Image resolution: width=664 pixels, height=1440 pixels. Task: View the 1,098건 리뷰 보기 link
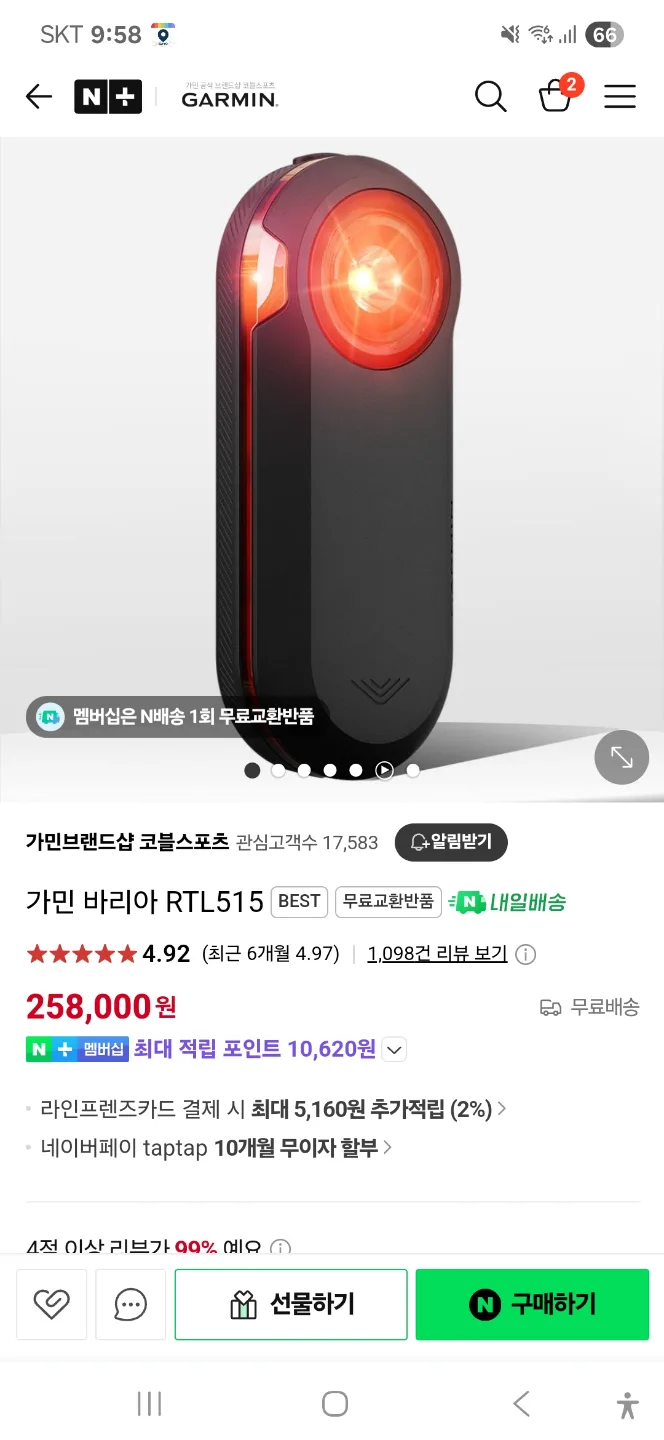[437, 954]
